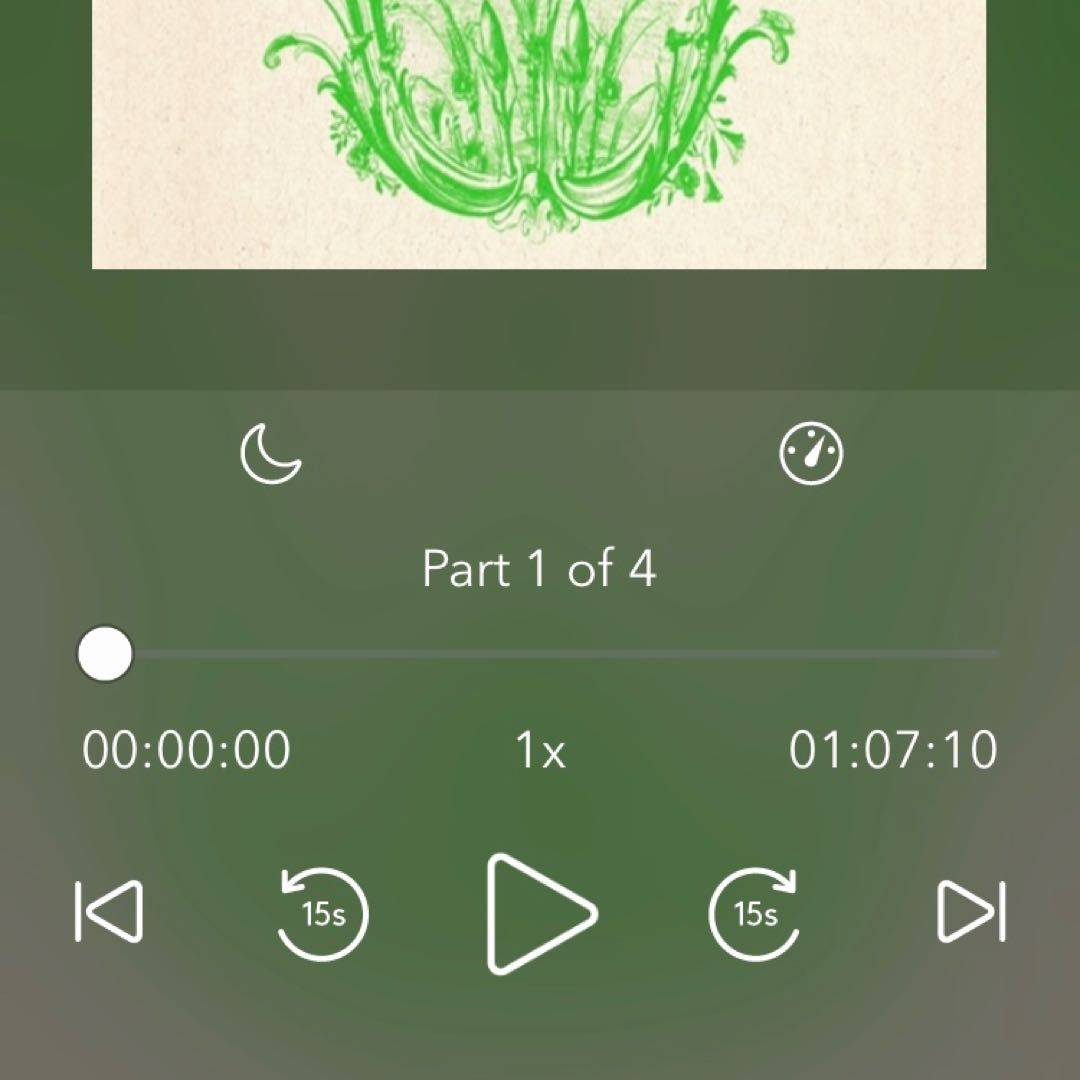Viewport: 1080px width, 1080px height.
Task: Jump to the next part
Action: click(971, 911)
